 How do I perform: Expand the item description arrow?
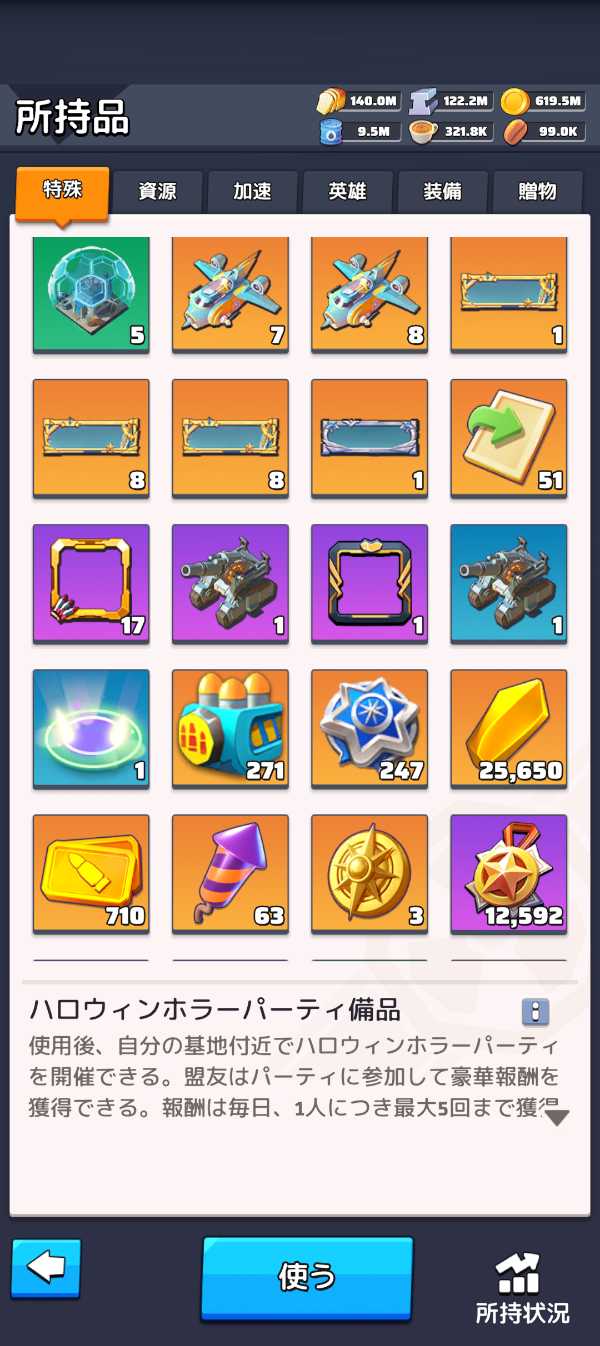556,1117
